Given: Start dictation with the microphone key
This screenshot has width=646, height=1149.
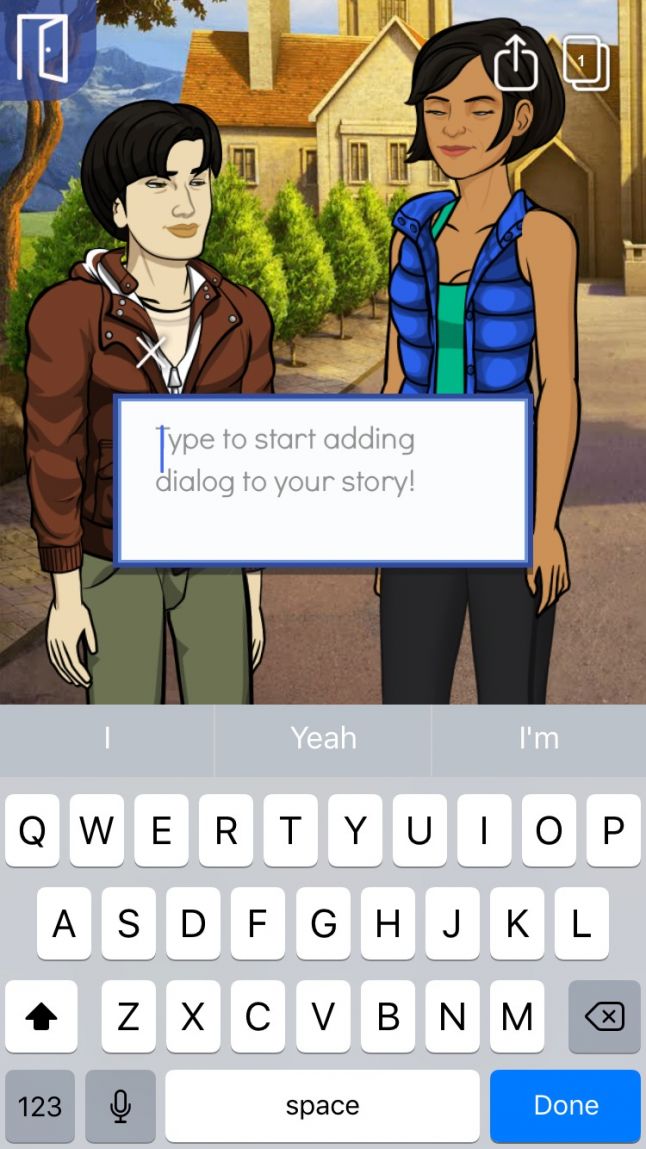Looking at the screenshot, I should (x=121, y=1105).
